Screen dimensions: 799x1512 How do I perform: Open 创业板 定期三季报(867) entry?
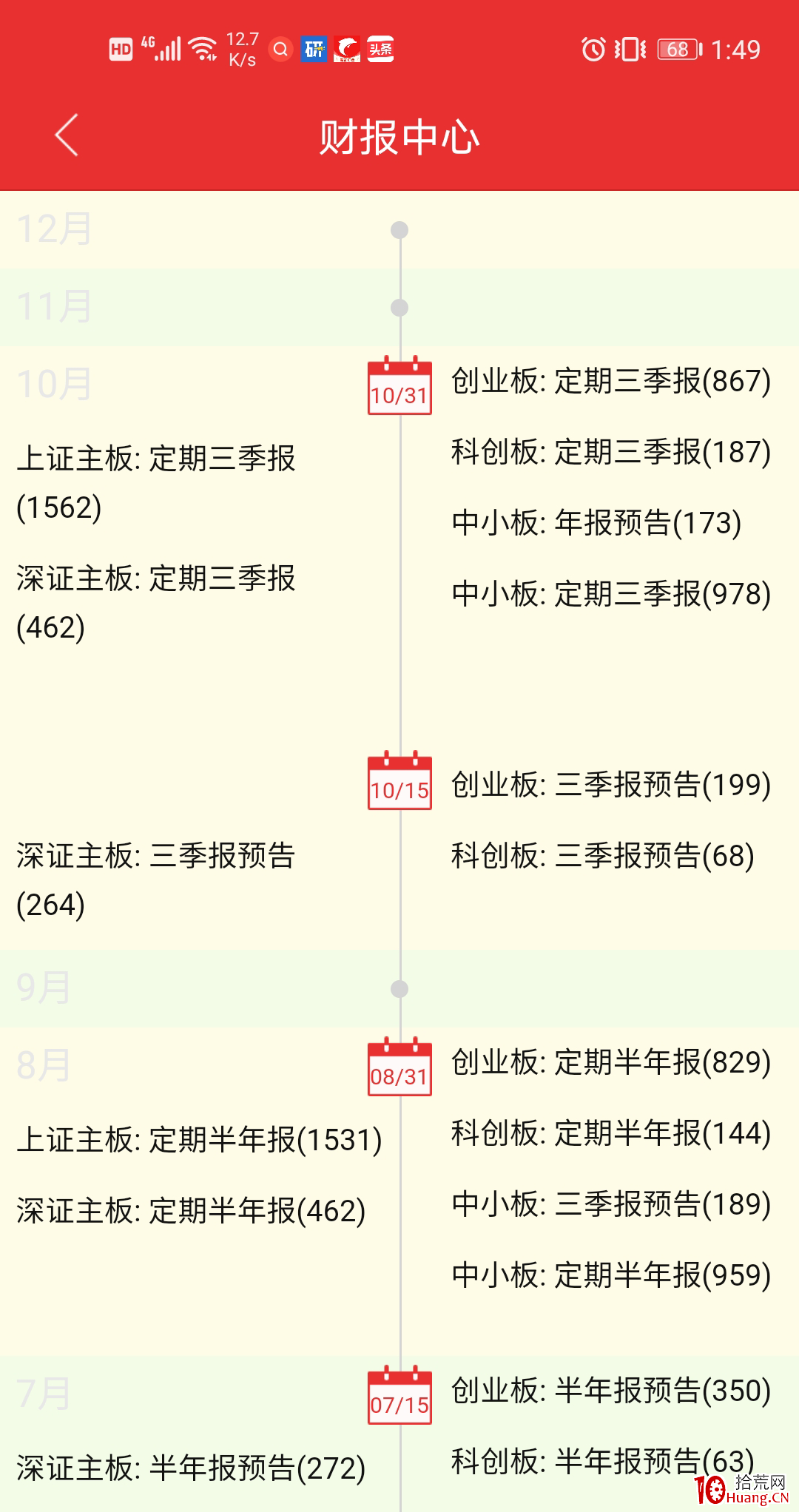(x=611, y=382)
